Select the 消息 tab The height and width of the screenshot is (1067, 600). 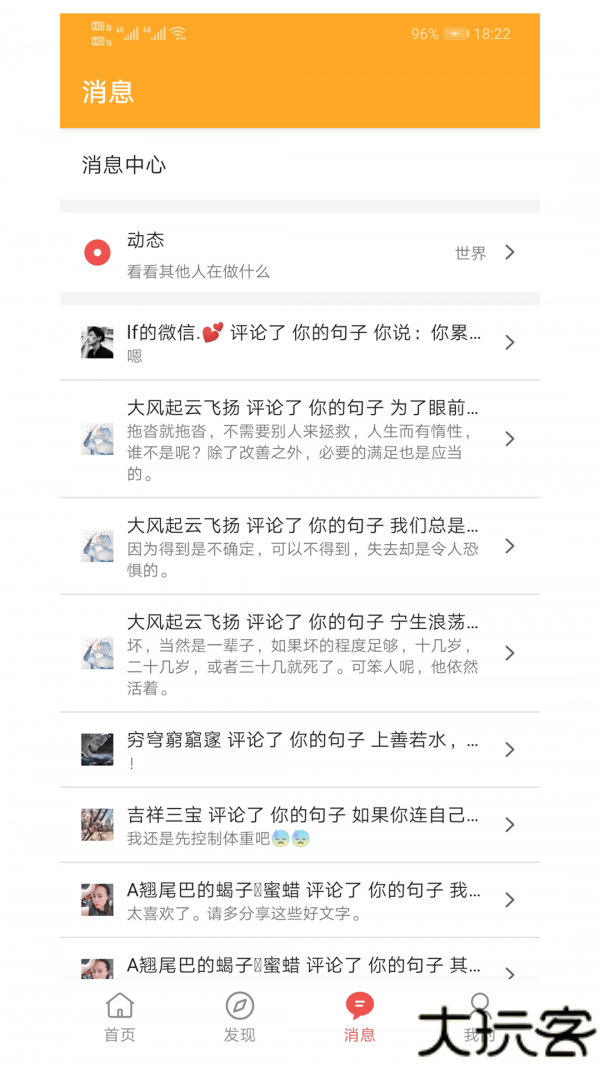[360, 1017]
